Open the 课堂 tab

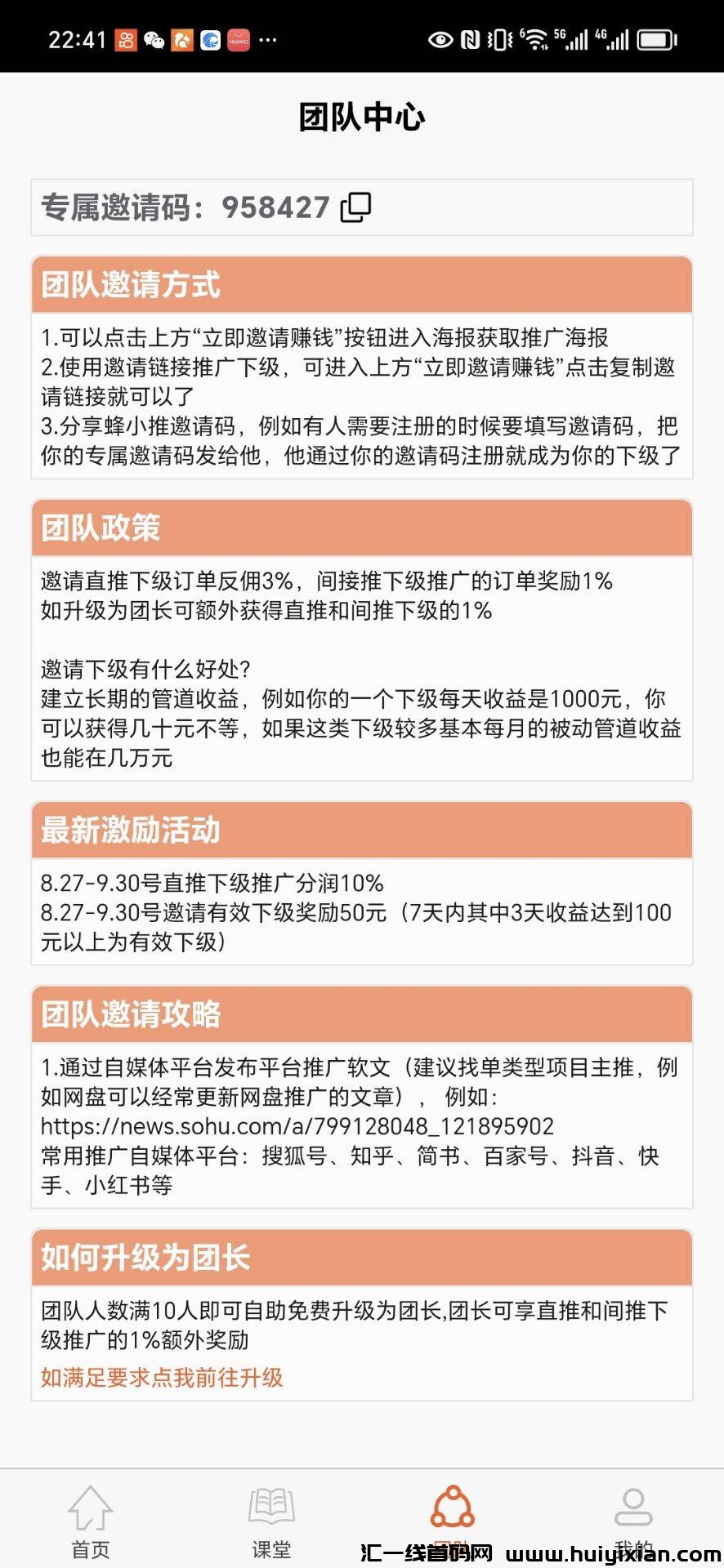pos(271,1521)
